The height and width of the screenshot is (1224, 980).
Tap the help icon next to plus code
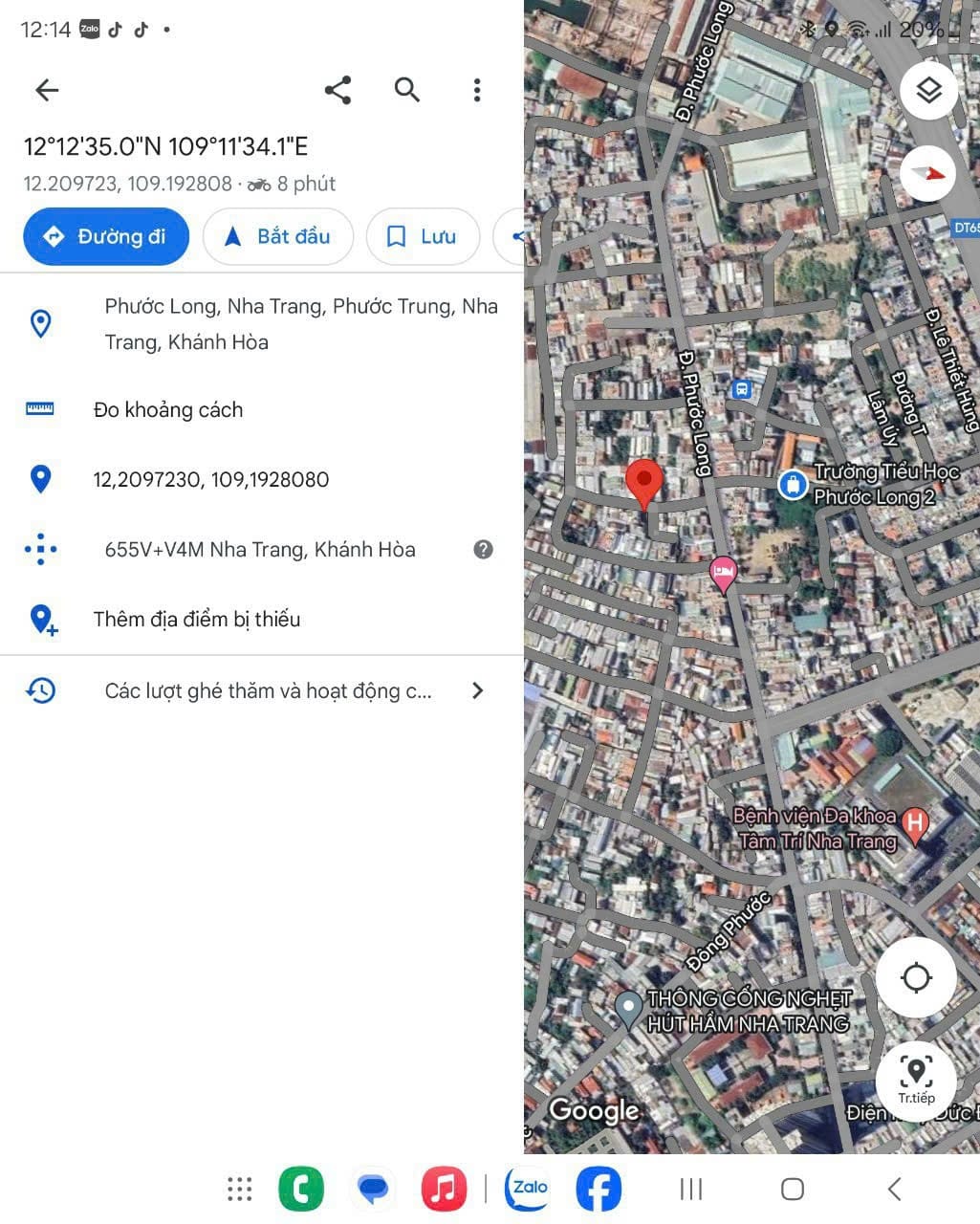coord(483,549)
